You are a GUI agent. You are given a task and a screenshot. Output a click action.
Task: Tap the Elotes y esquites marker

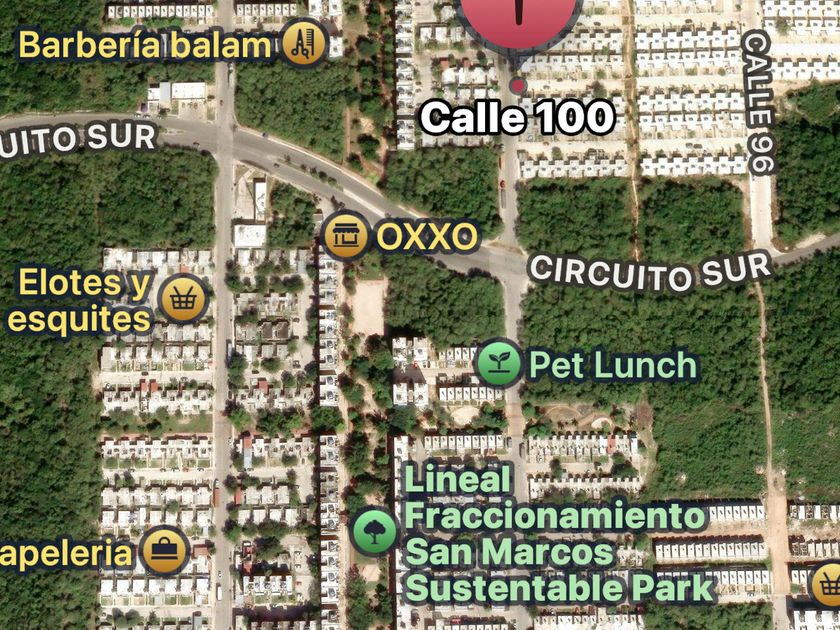[x=183, y=300]
